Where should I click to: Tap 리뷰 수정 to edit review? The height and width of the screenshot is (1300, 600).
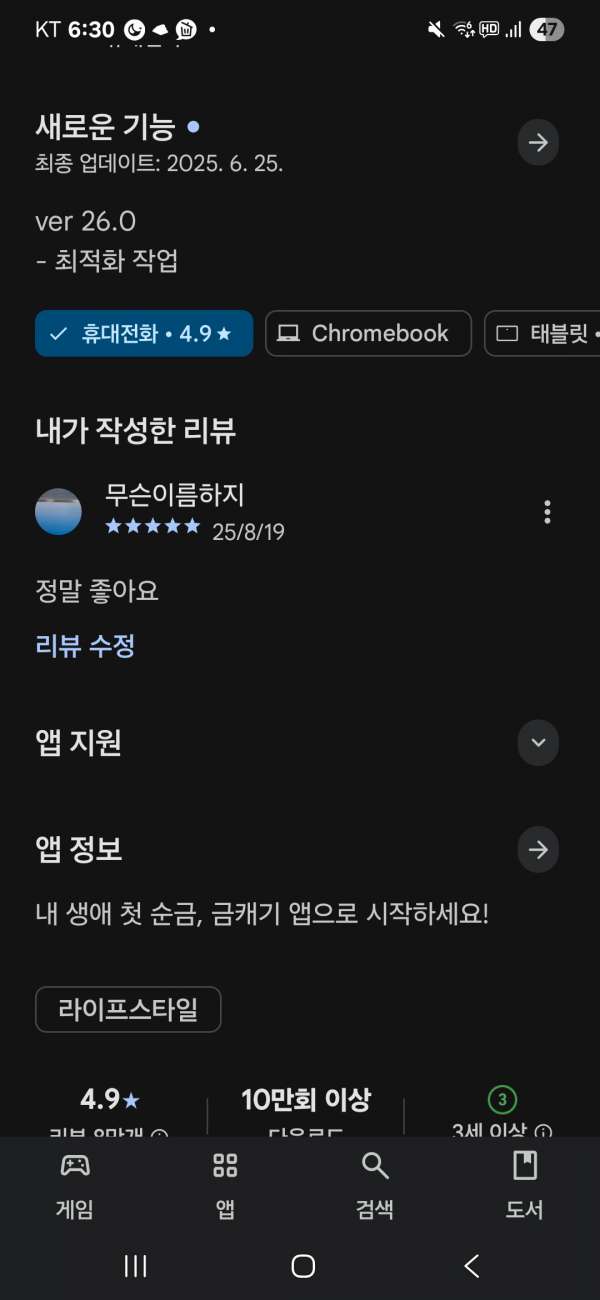point(85,646)
